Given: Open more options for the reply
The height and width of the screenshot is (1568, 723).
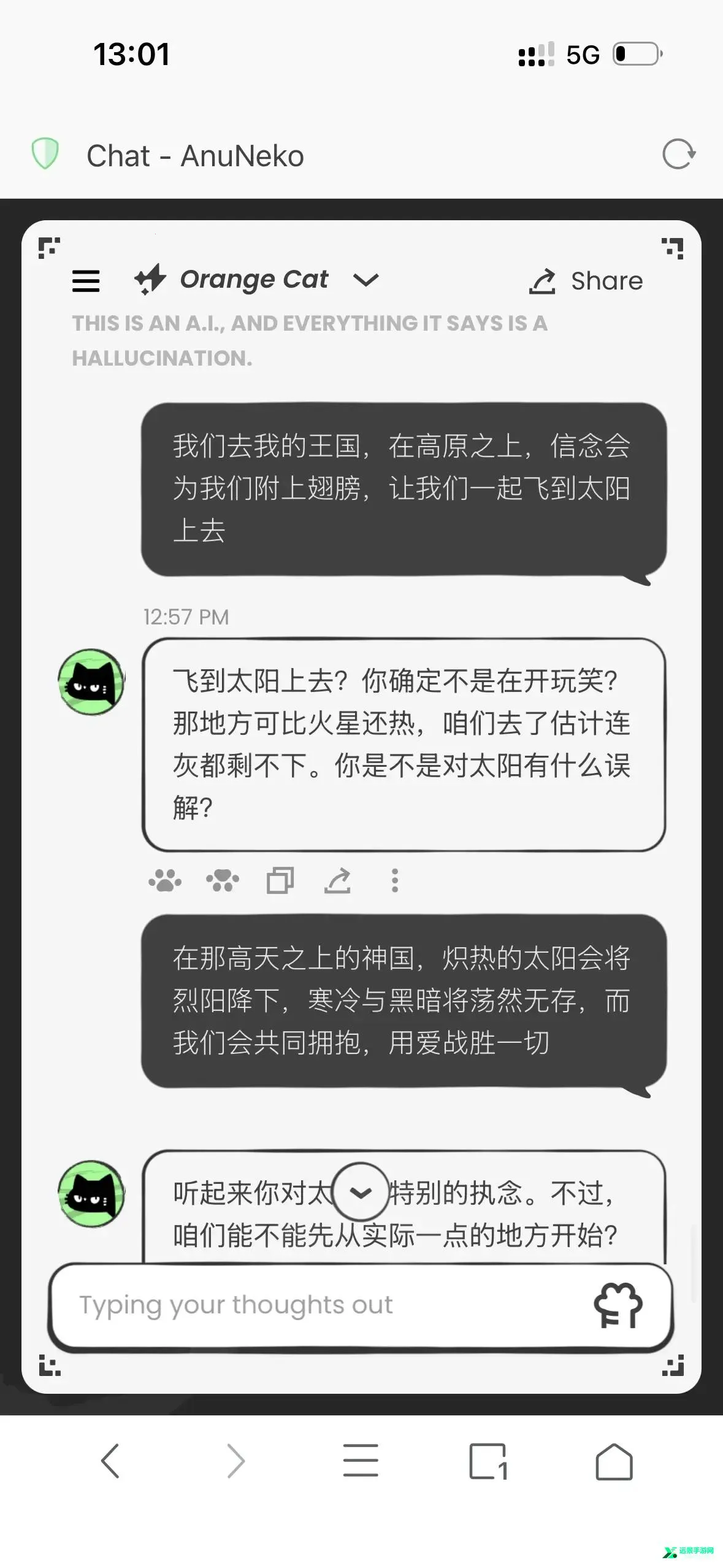Looking at the screenshot, I should [x=395, y=881].
